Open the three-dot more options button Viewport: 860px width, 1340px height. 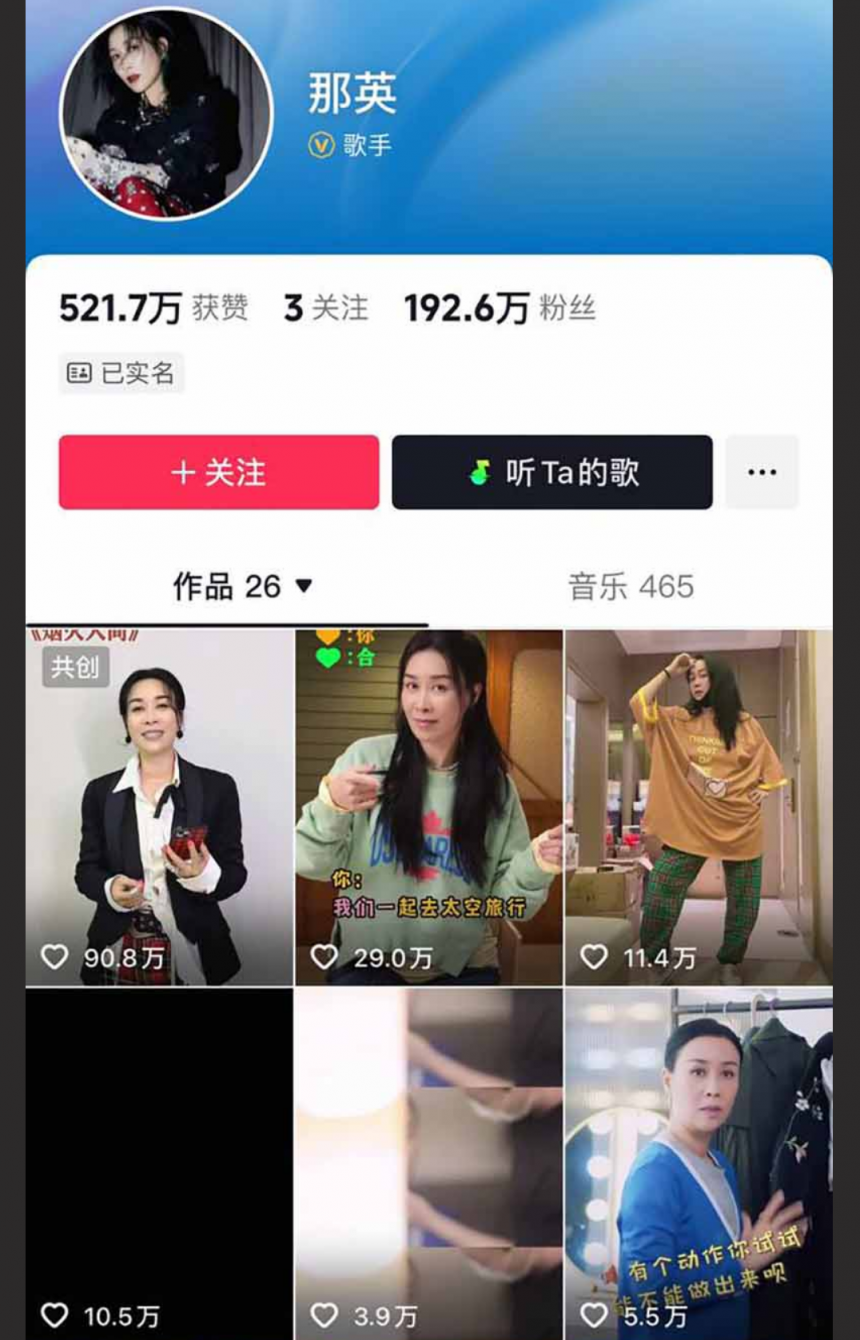click(x=762, y=472)
